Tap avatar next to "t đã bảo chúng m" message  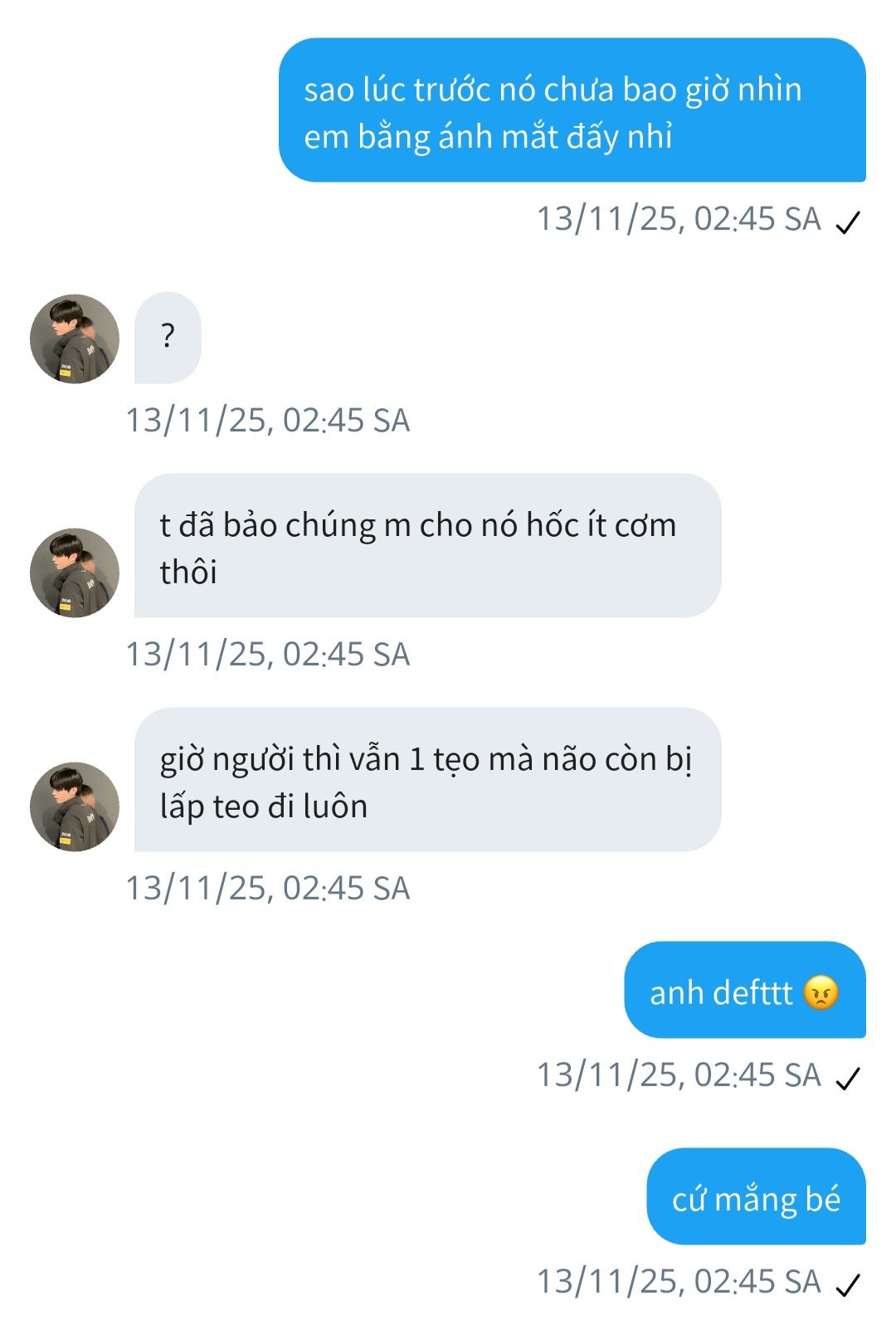click(x=75, y=573)
